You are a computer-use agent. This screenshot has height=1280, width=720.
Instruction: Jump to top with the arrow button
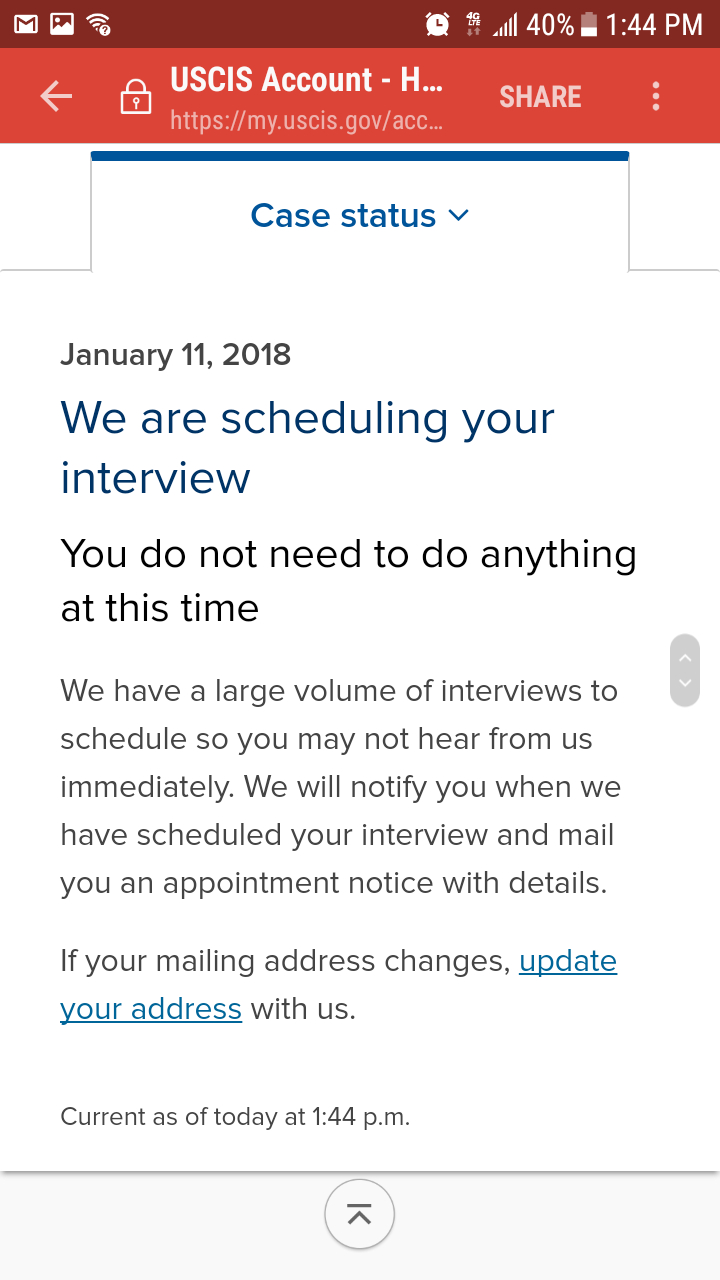pos(360,1214)
